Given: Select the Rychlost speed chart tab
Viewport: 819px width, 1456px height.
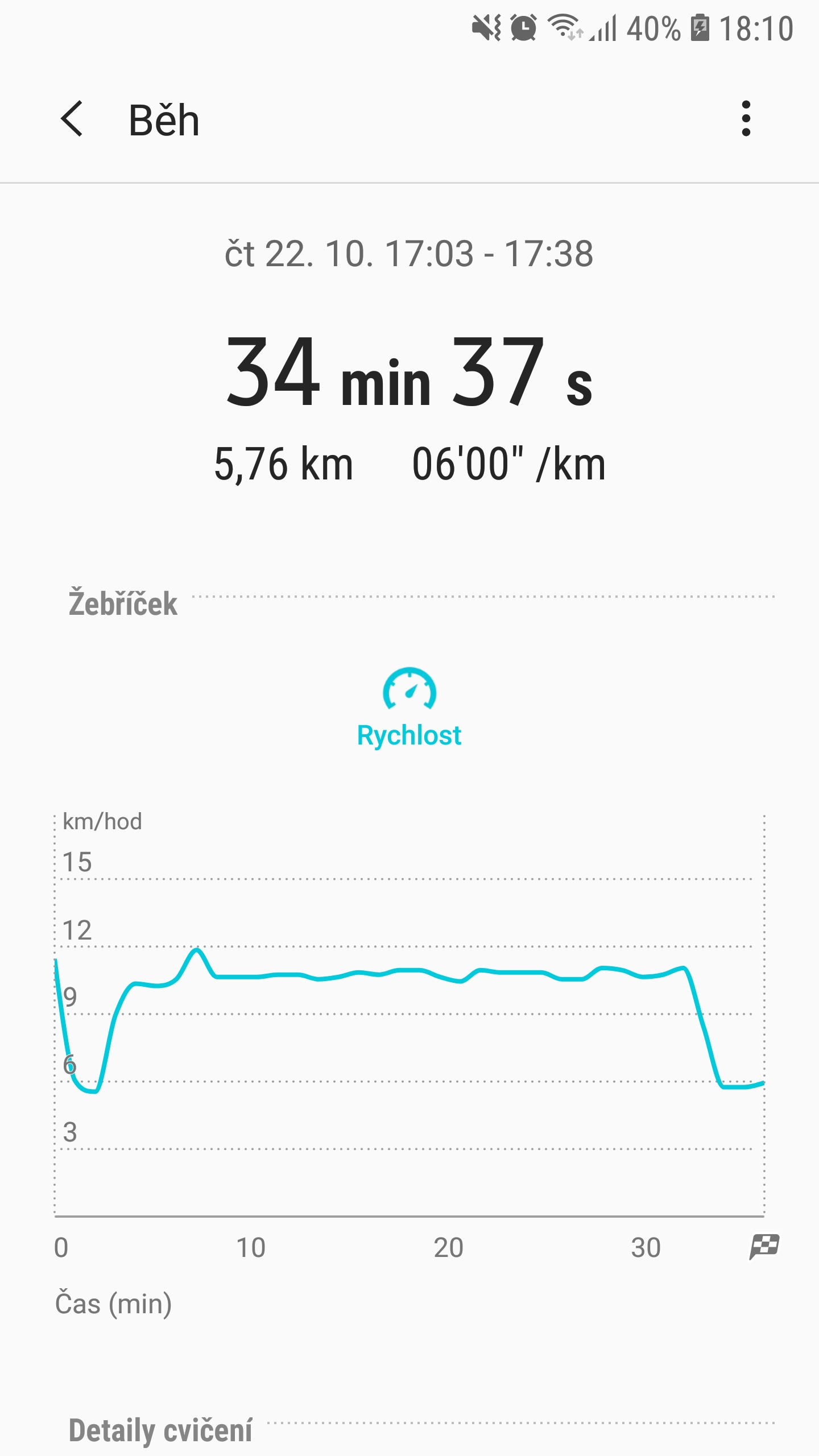Looking at the screenshot, I should 409,708.
